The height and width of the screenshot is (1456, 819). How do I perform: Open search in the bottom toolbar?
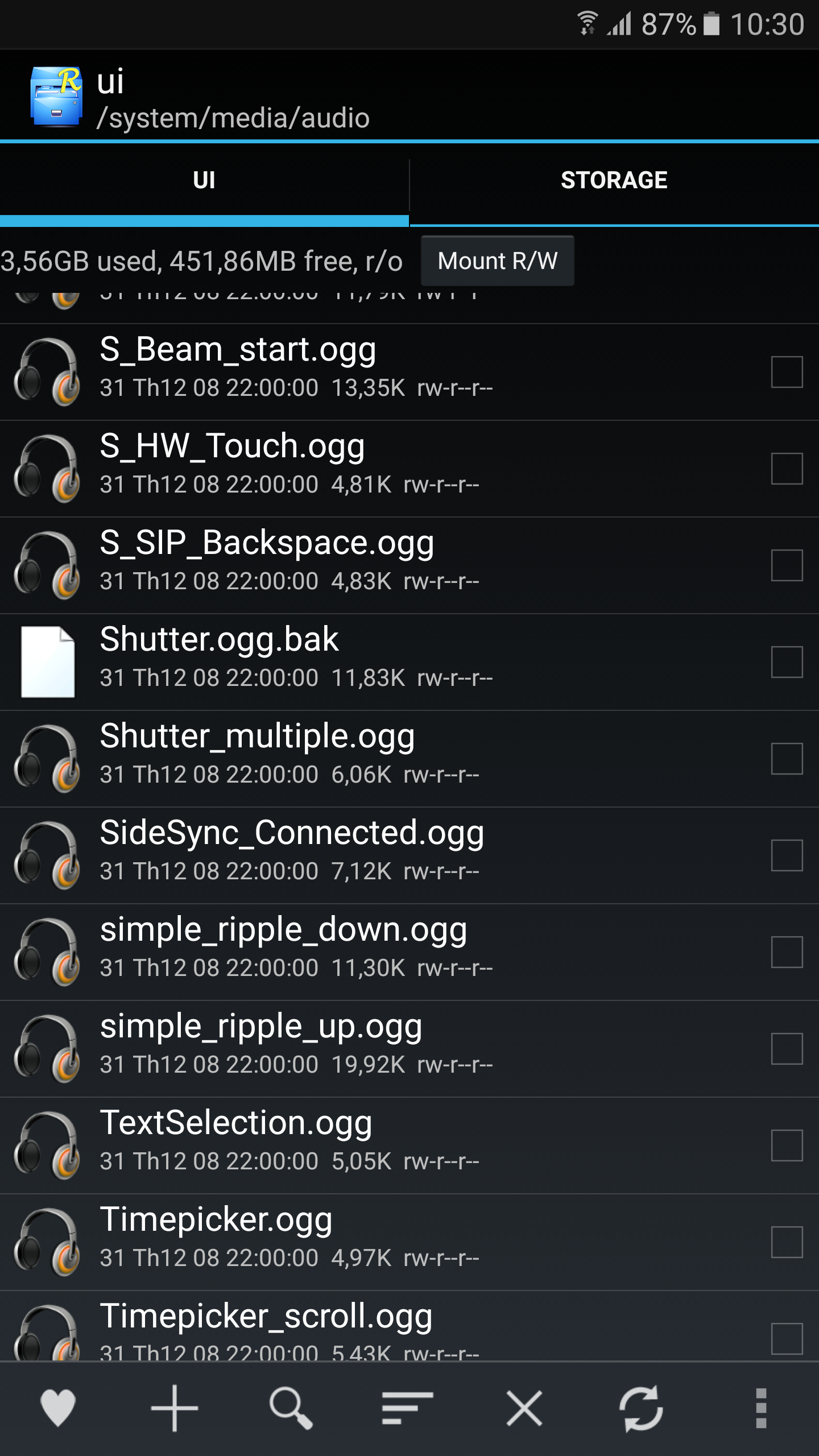pyautogui.click(x=291, y=1408)
